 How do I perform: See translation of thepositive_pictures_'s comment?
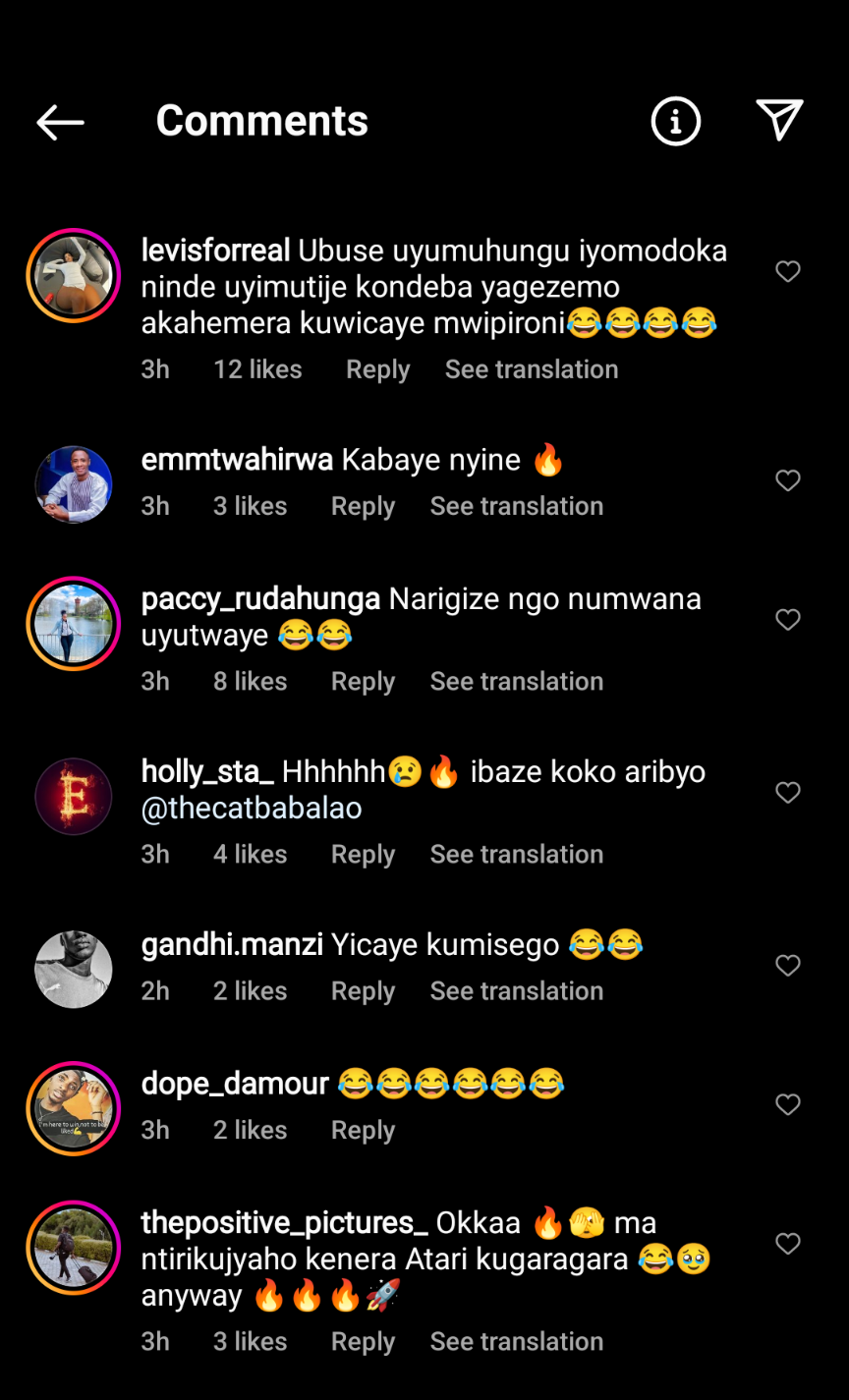(x=517, y=1341)
